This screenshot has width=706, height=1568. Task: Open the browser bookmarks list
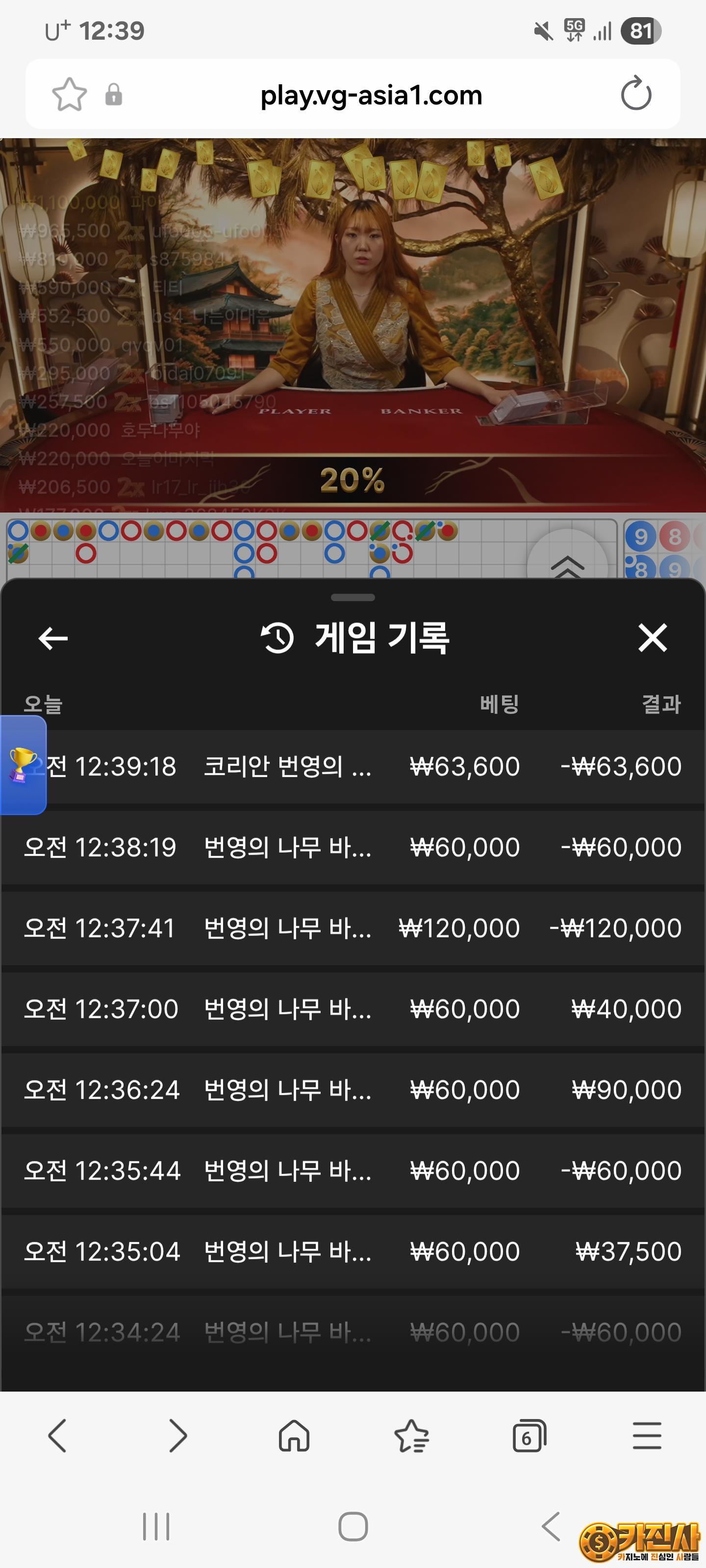(x=412, y=1436)
